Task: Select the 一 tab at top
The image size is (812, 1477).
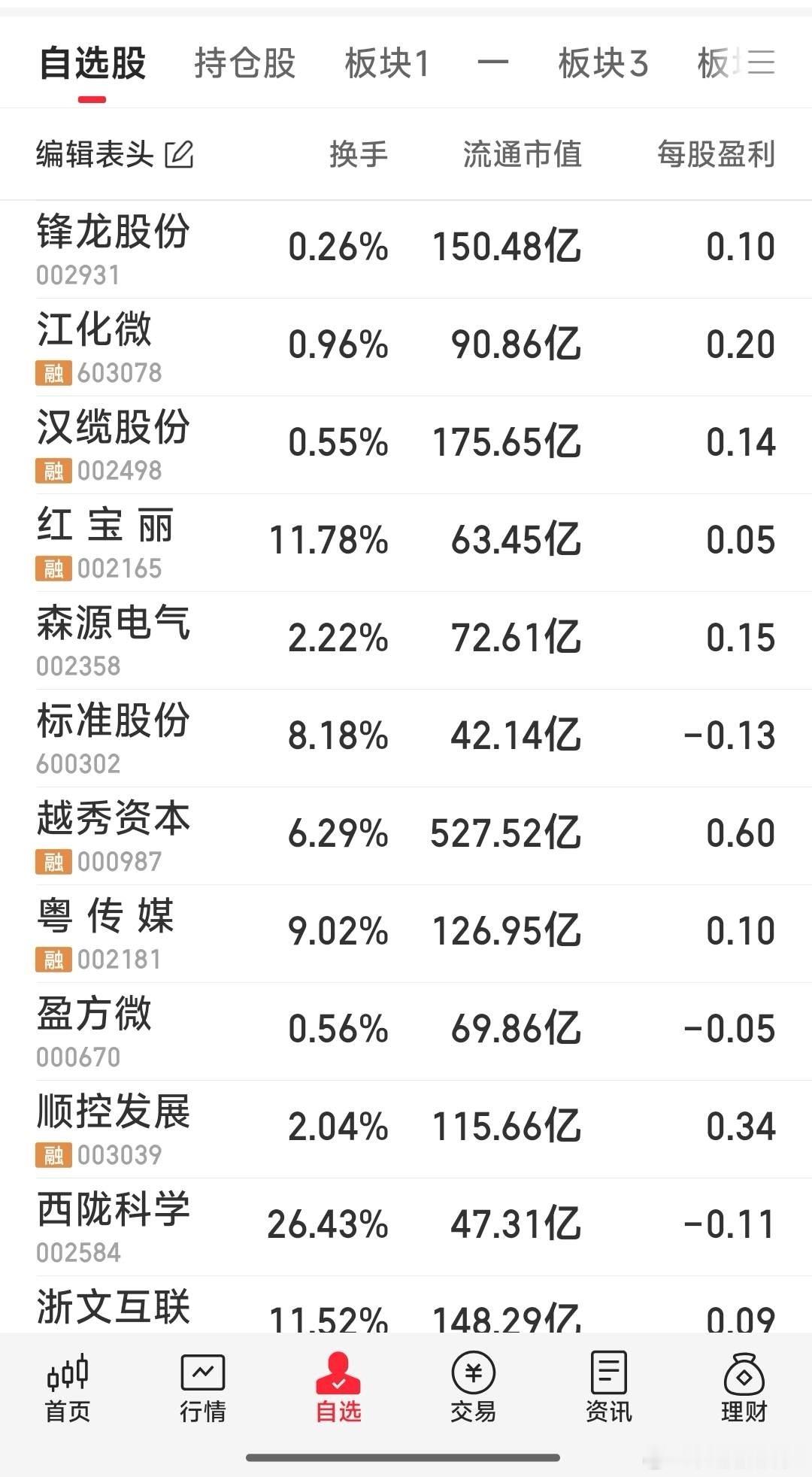Action: (x=494, y=63)
